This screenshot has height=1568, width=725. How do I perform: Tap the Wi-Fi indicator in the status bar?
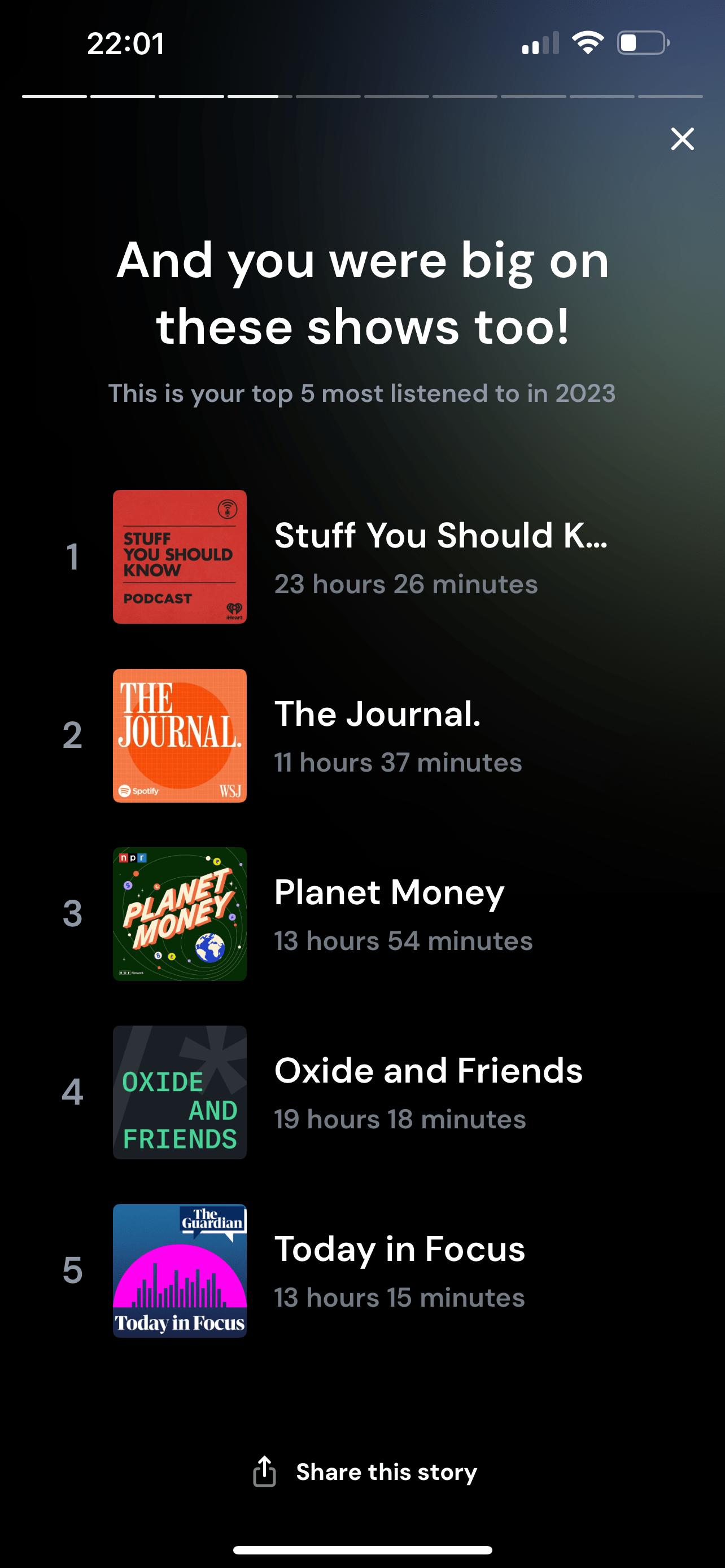pos(586,41)
